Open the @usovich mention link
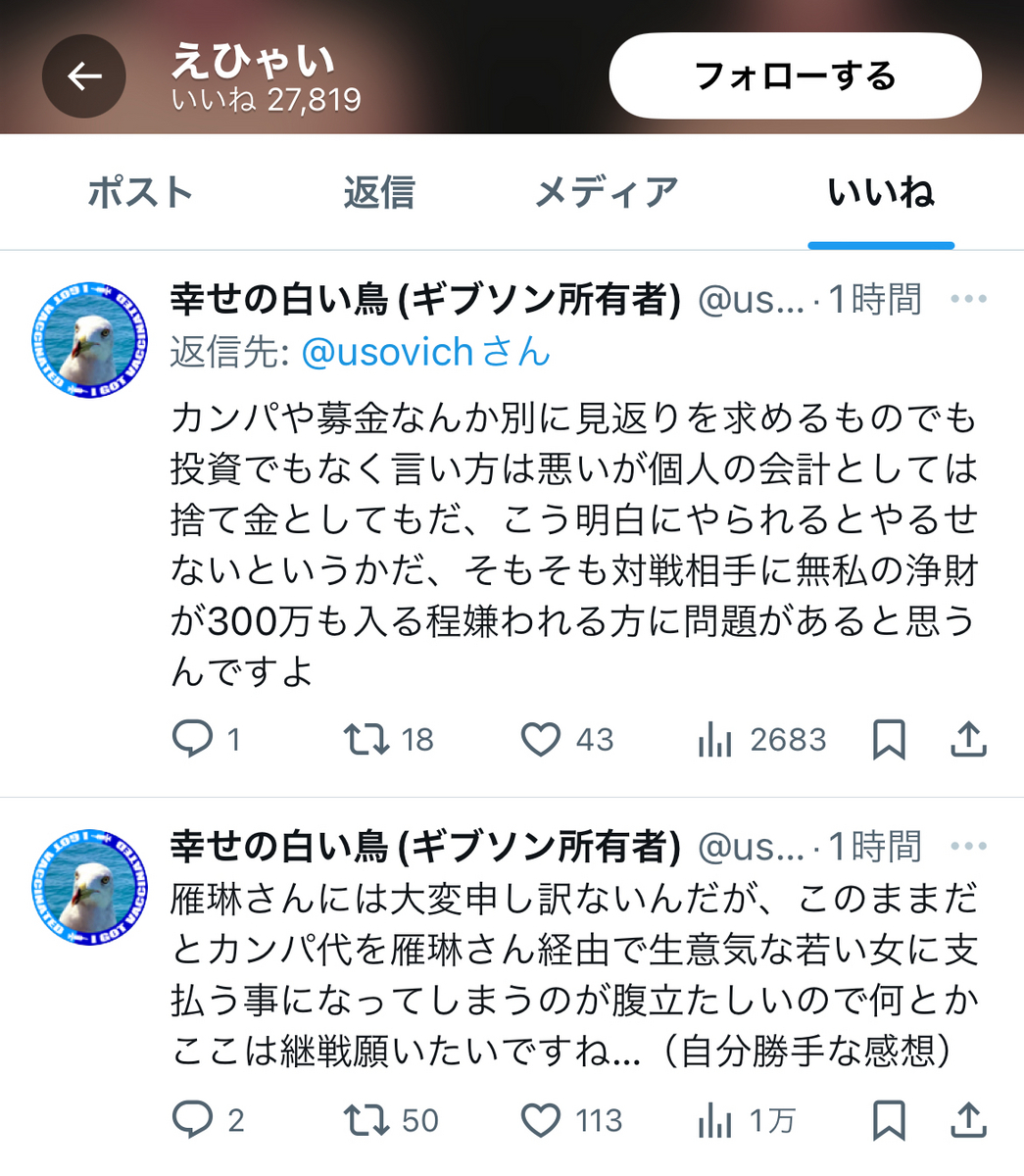Viewport: 1024px width, 1176px height. coord(388,352)
